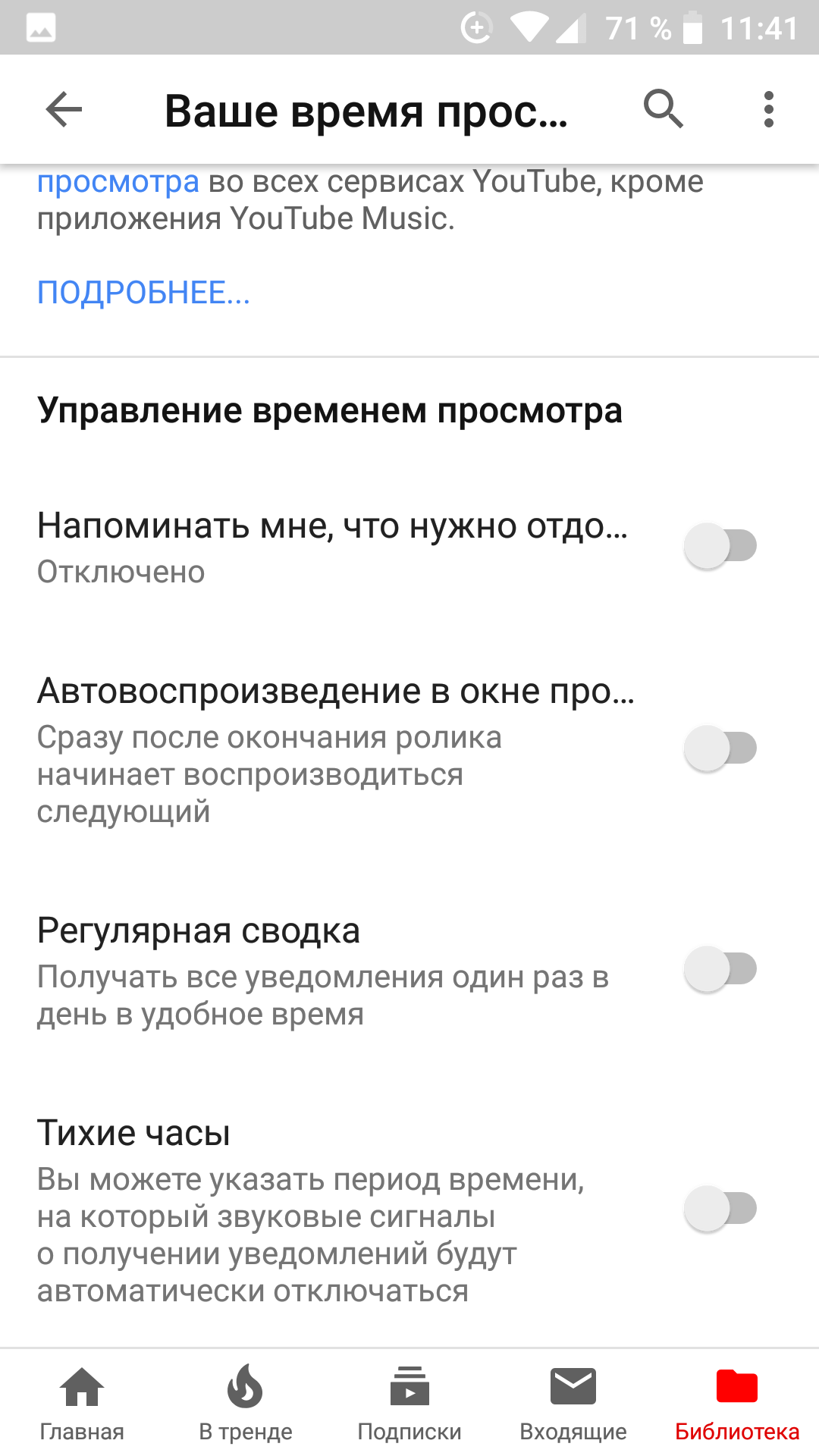Select the Библиотека tab
Image resolution: width=819 pixels, height=1456 pixels.
(737, 1403)
